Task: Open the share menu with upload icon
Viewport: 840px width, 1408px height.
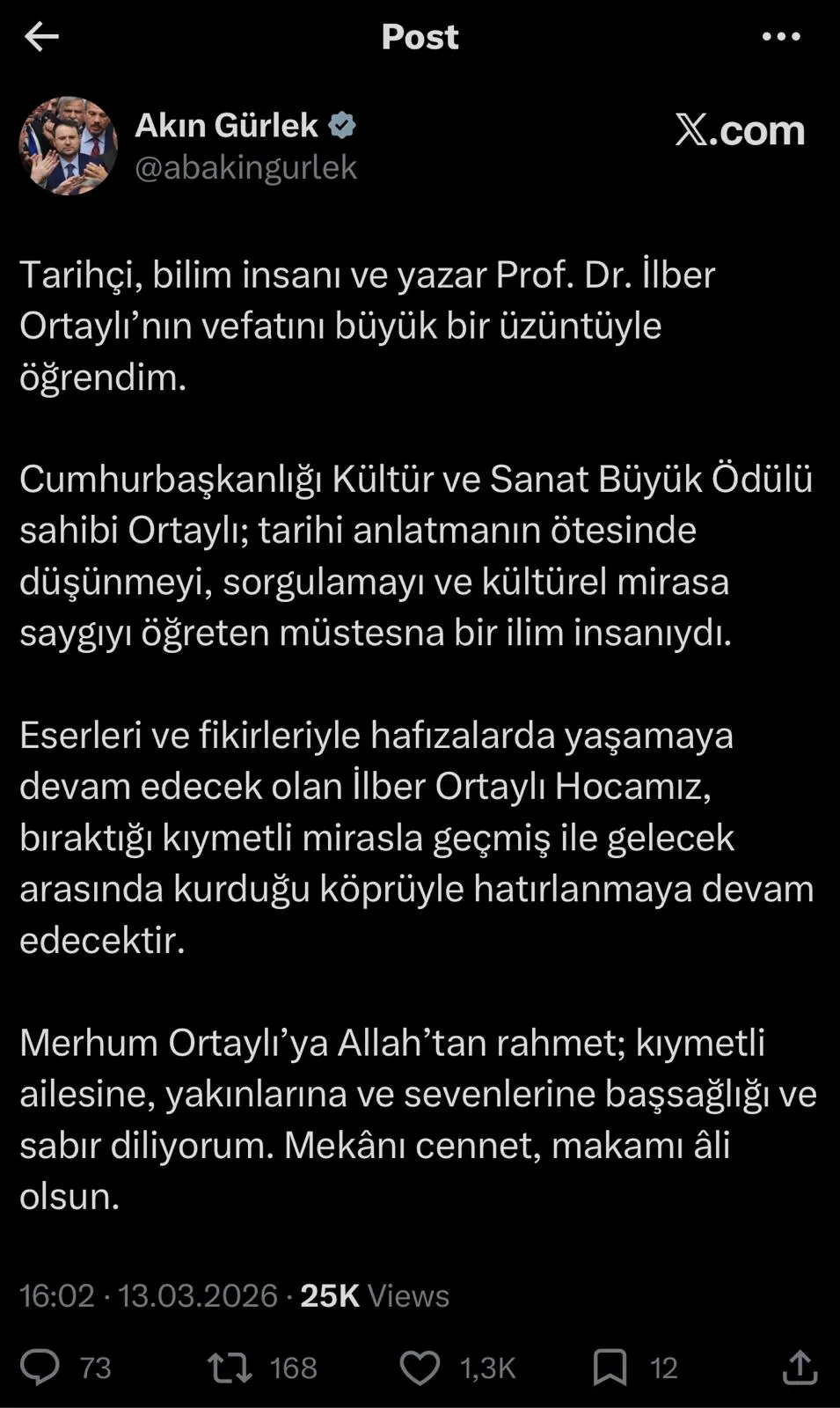Action: tap(799, 1367)
